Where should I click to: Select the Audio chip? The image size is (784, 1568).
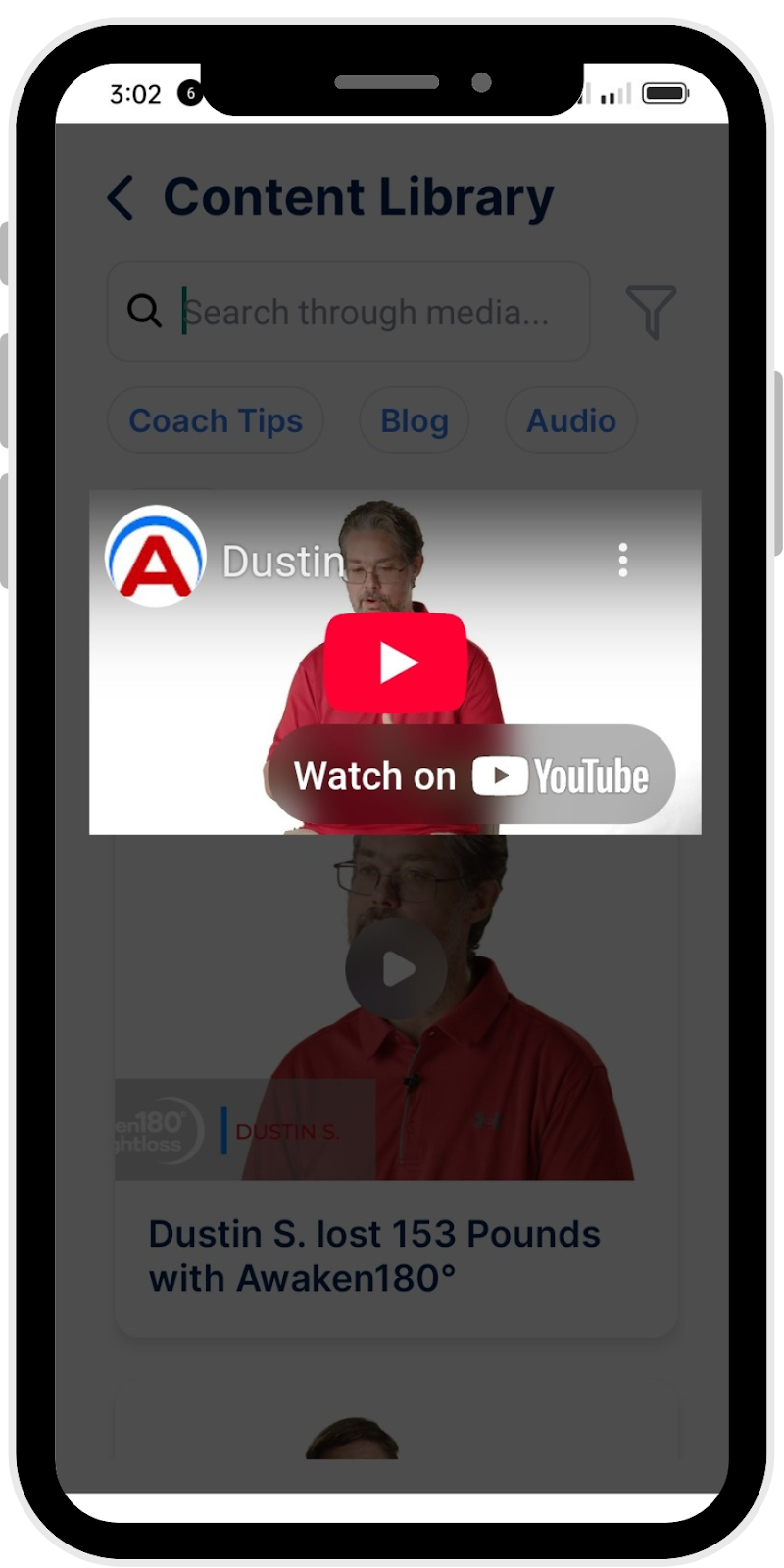point(571,420)
